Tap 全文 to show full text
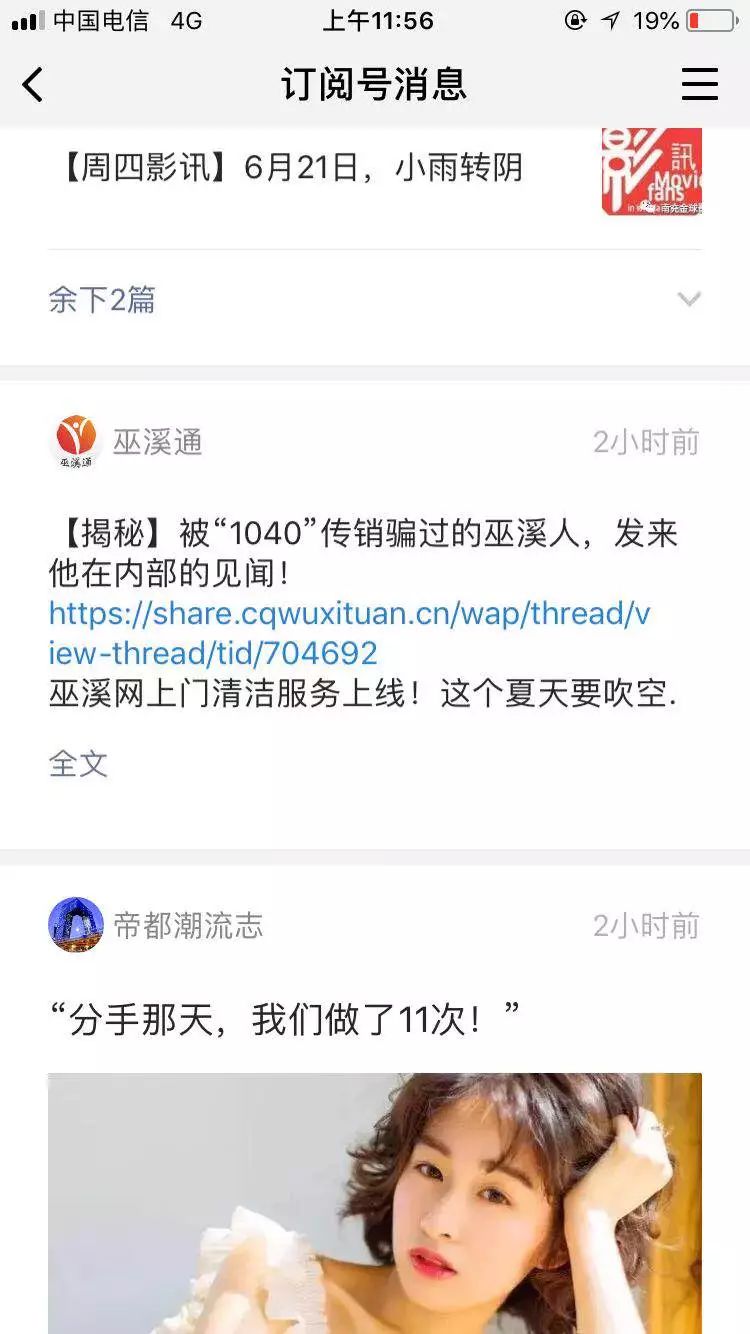Screen dimensions: 750x1334 pos(78,764)
